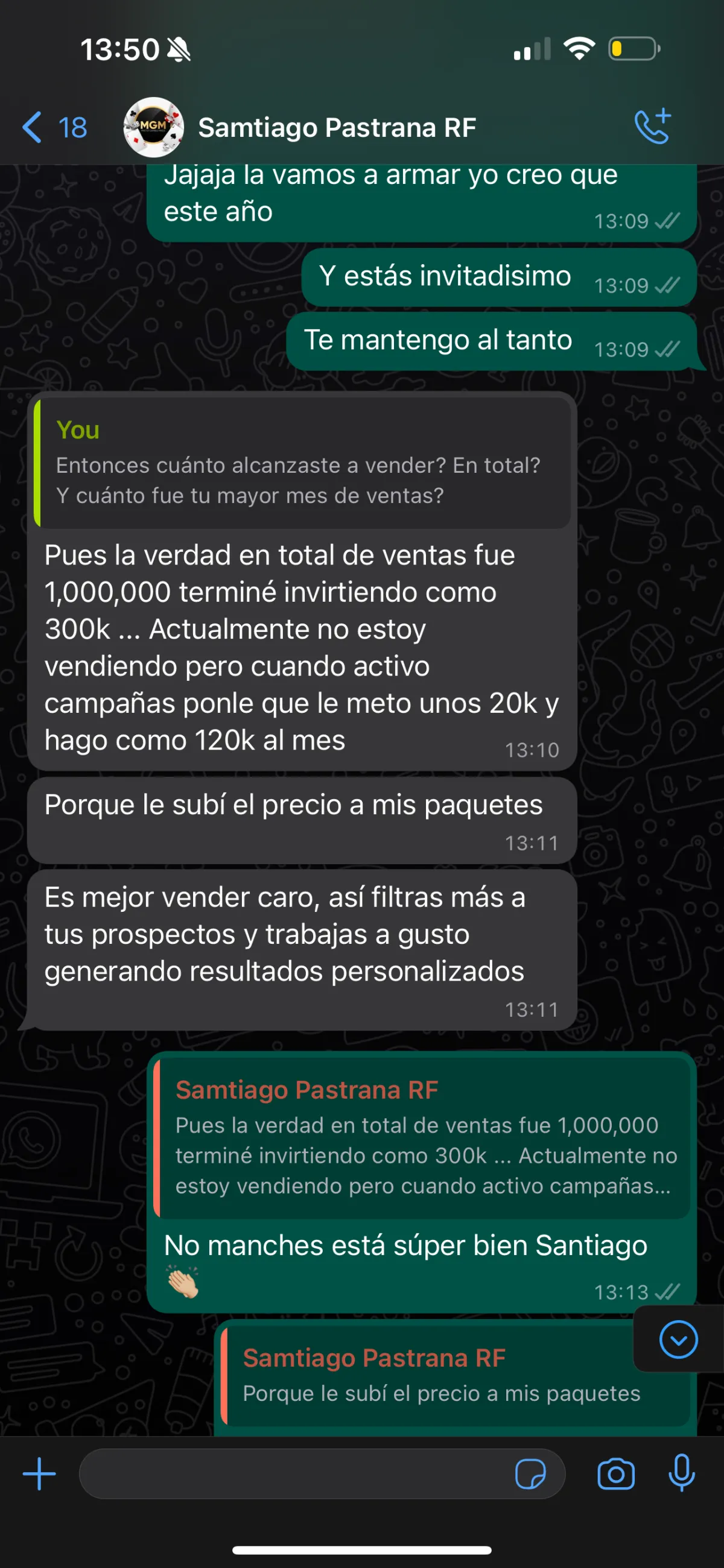Start a call with Samtiago Pastrana
Screen dimensions: 724x1568
click(652, 127)
